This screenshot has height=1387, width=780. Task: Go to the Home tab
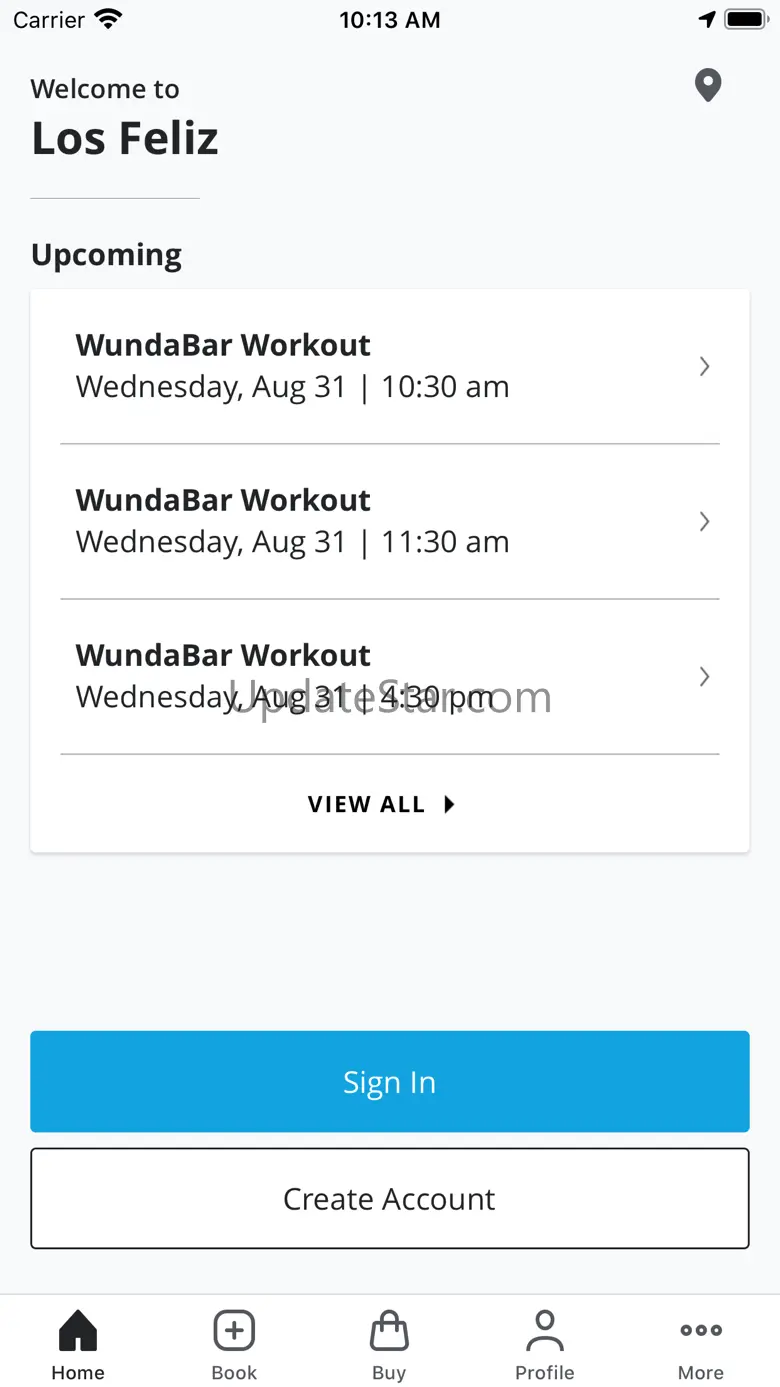[78, 1344]
